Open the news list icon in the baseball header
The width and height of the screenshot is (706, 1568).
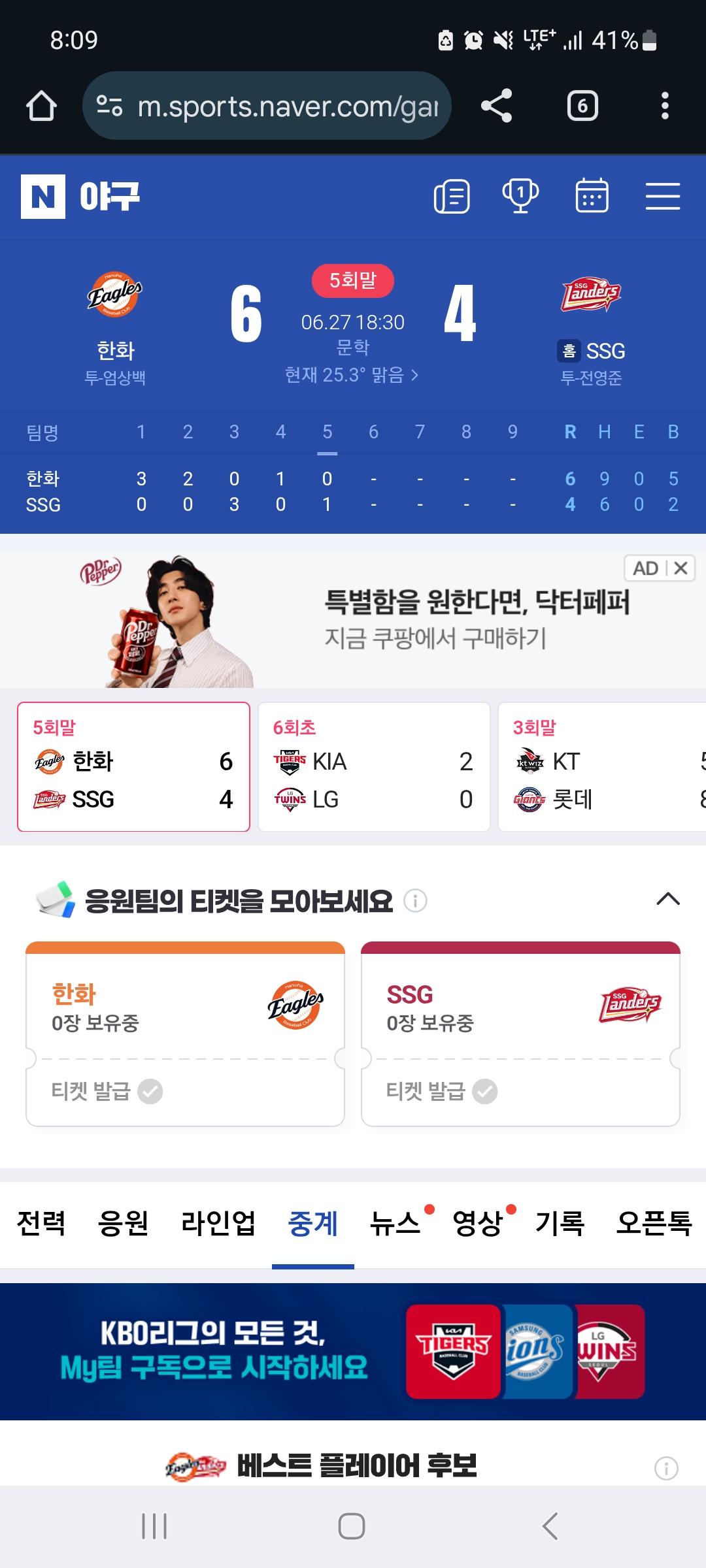coord(452,197)
